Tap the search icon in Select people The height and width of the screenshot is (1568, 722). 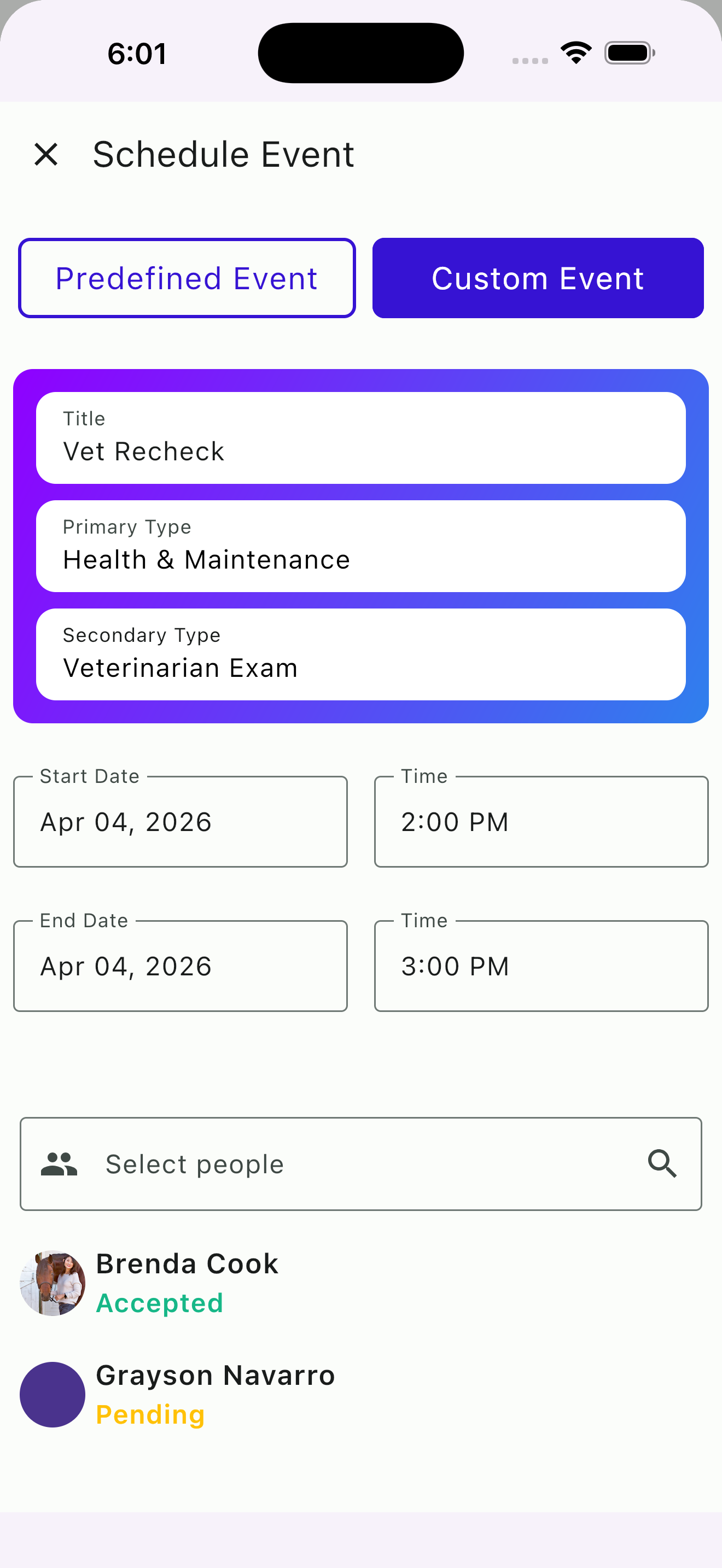click(x=662, y=1164)
